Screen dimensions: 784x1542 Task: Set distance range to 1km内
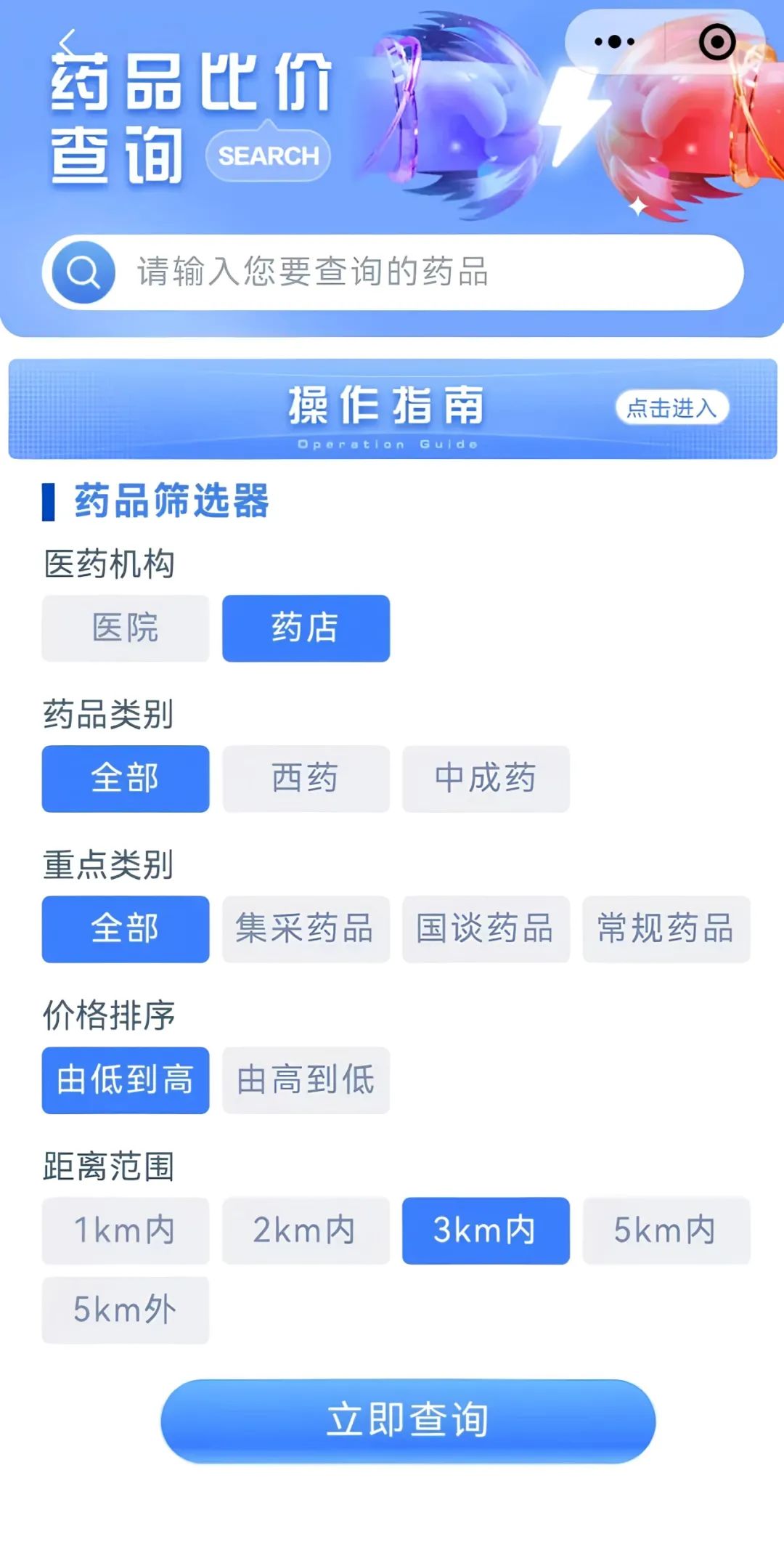pos(126,1230)
